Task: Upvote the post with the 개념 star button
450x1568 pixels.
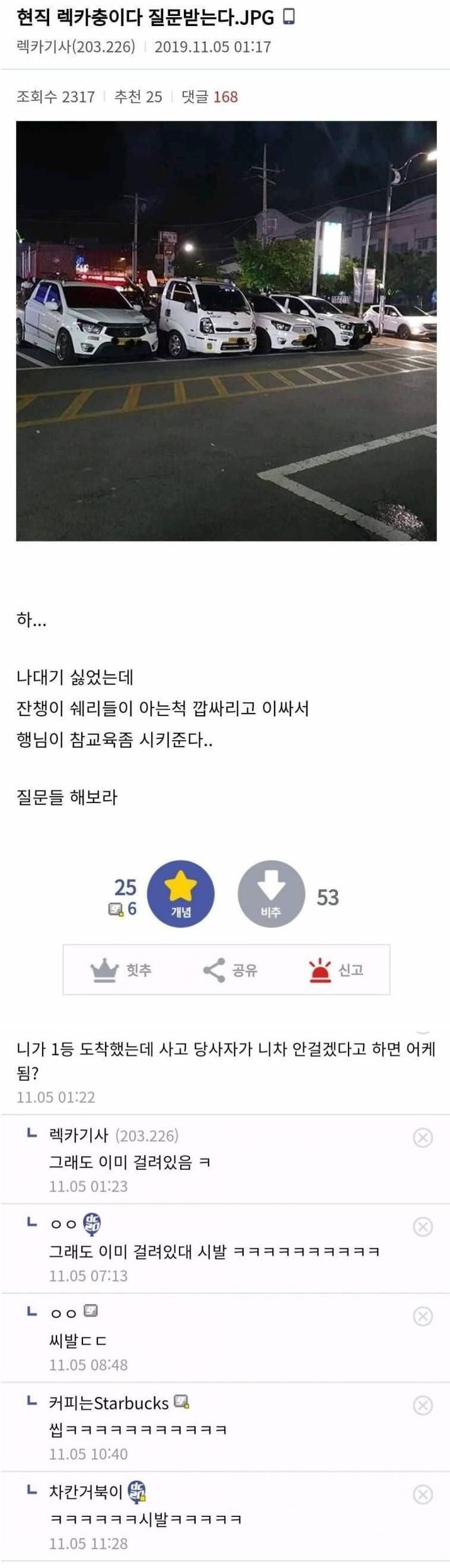Action: click(x=180, y=893)
